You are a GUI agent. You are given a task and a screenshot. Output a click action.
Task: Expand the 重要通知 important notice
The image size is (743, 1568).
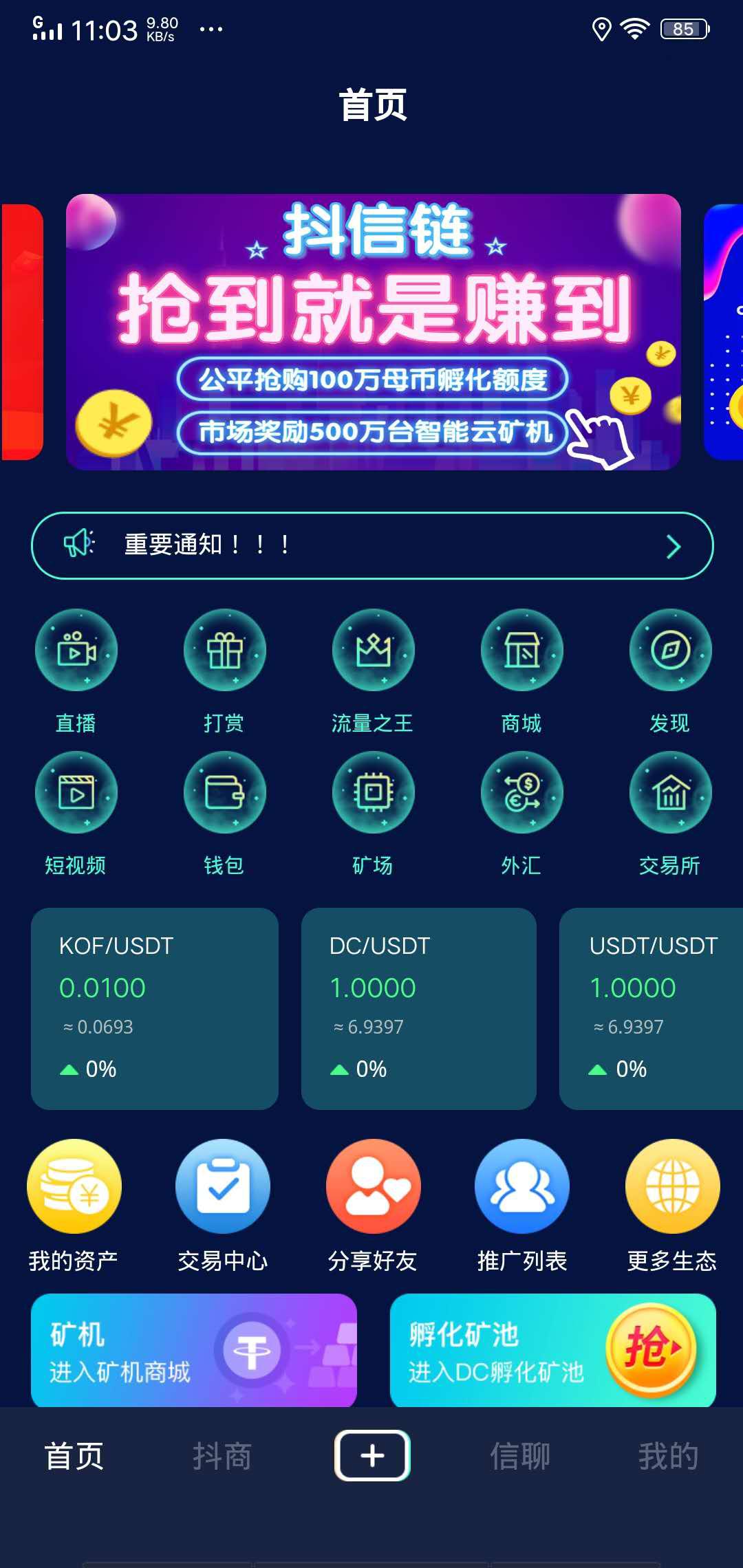pyautogui.click(x=371, y=545)
